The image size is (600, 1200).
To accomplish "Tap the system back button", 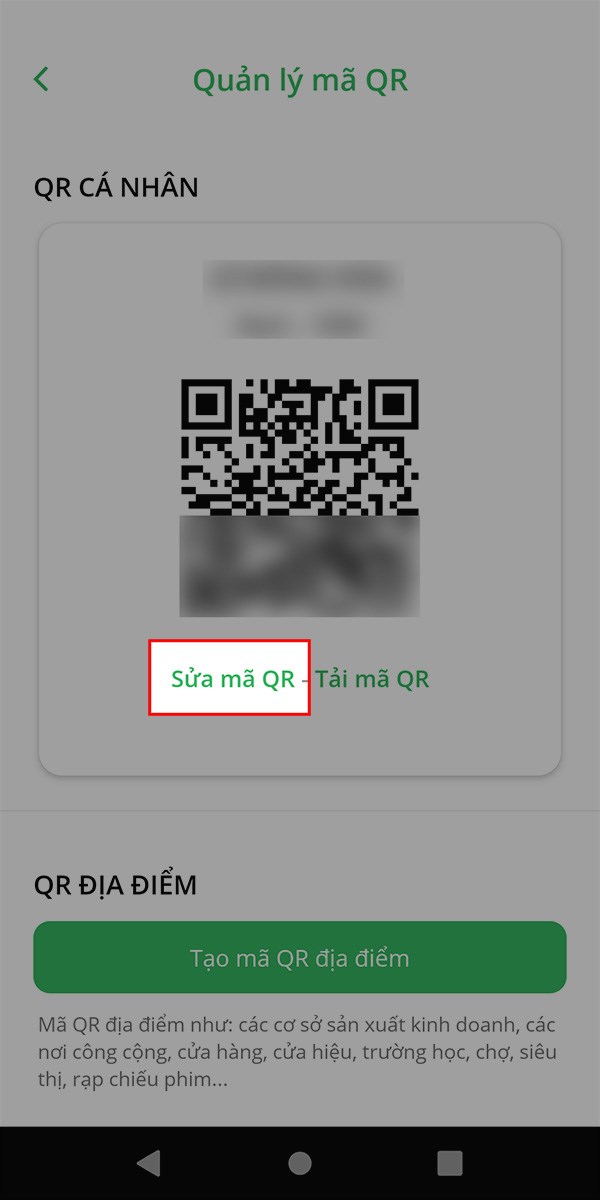I will 149,1163.
